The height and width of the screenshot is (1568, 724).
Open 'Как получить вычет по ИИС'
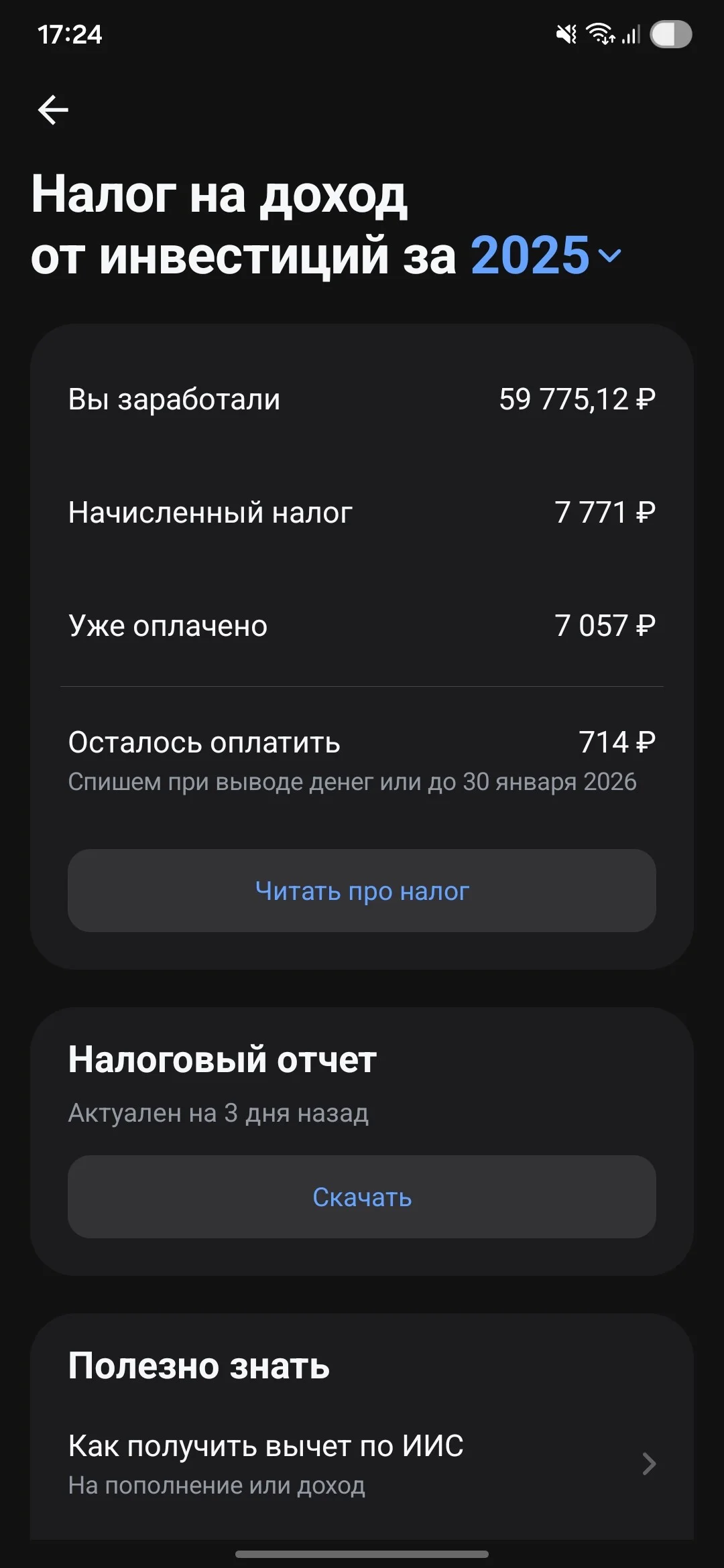tap(362, 1465)
